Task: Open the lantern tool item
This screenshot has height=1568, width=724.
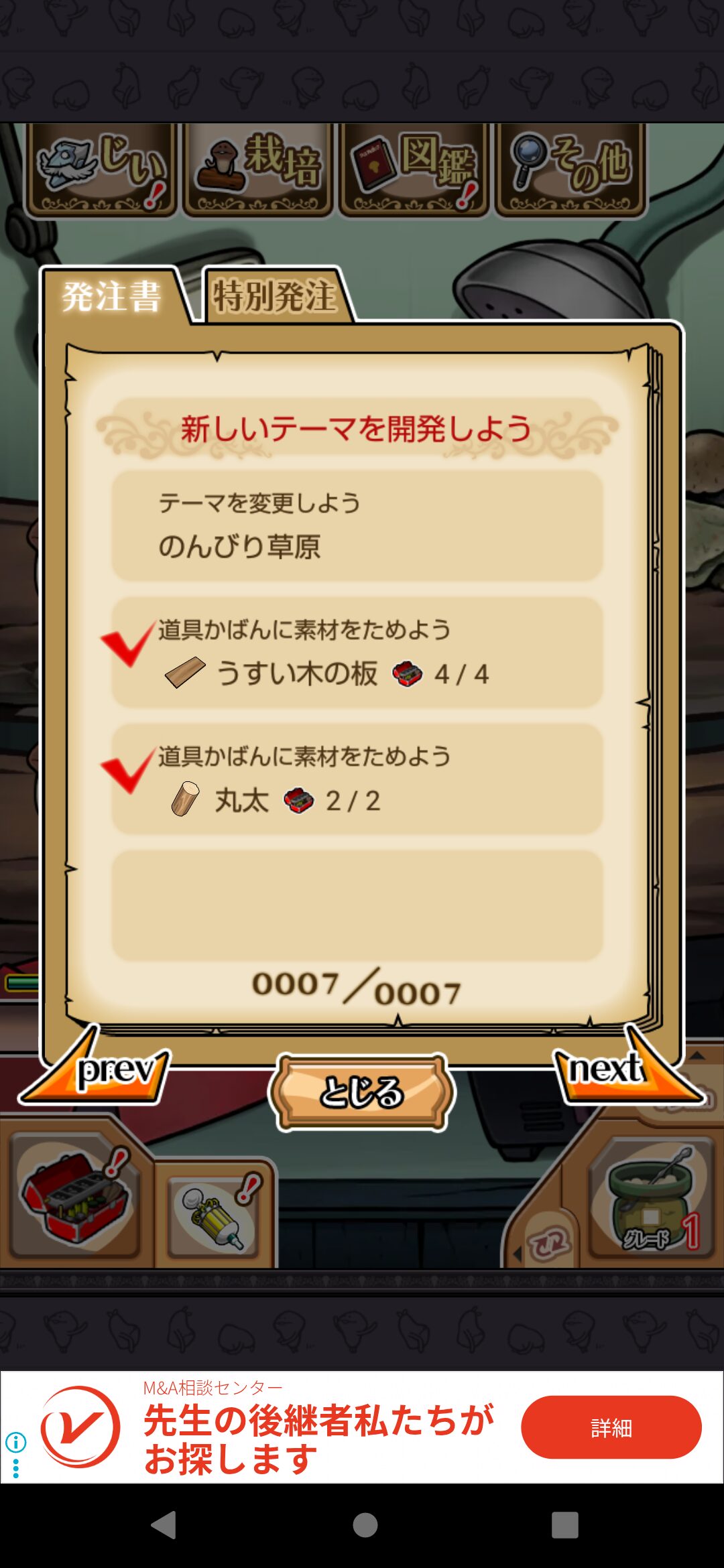Action: [x=215, y=1214]
